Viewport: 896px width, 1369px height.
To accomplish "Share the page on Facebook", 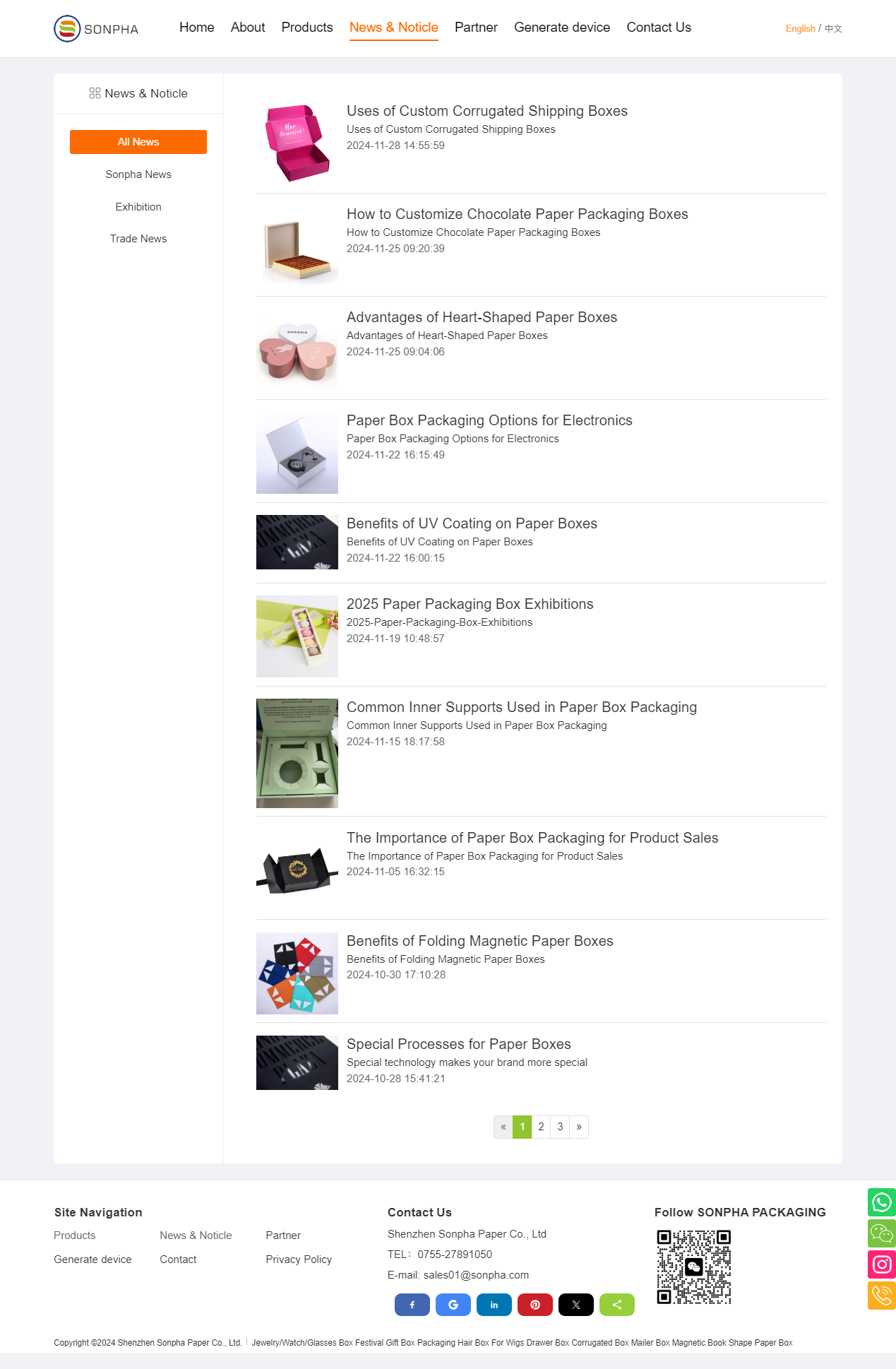I will pos(412,1305).
